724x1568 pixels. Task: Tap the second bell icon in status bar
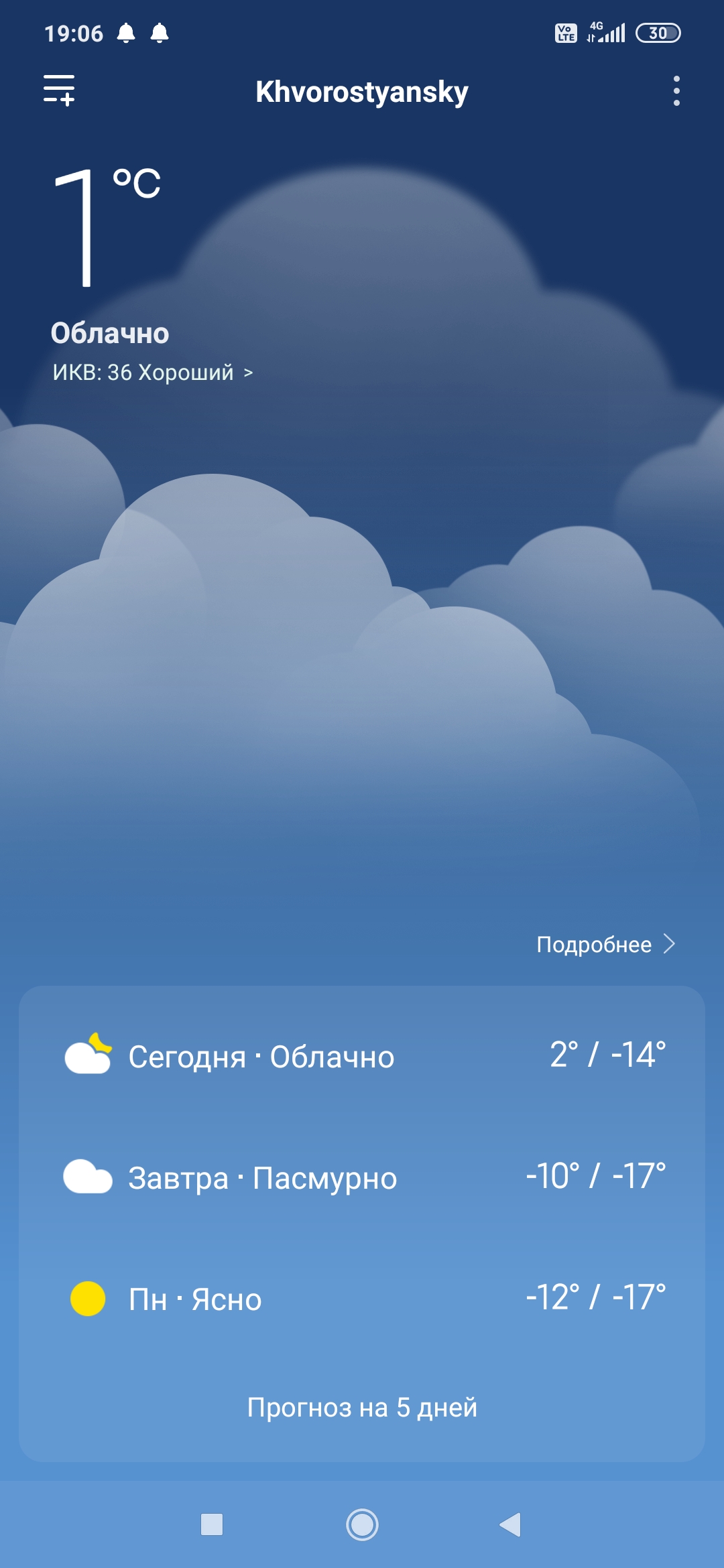coord(159,32)
